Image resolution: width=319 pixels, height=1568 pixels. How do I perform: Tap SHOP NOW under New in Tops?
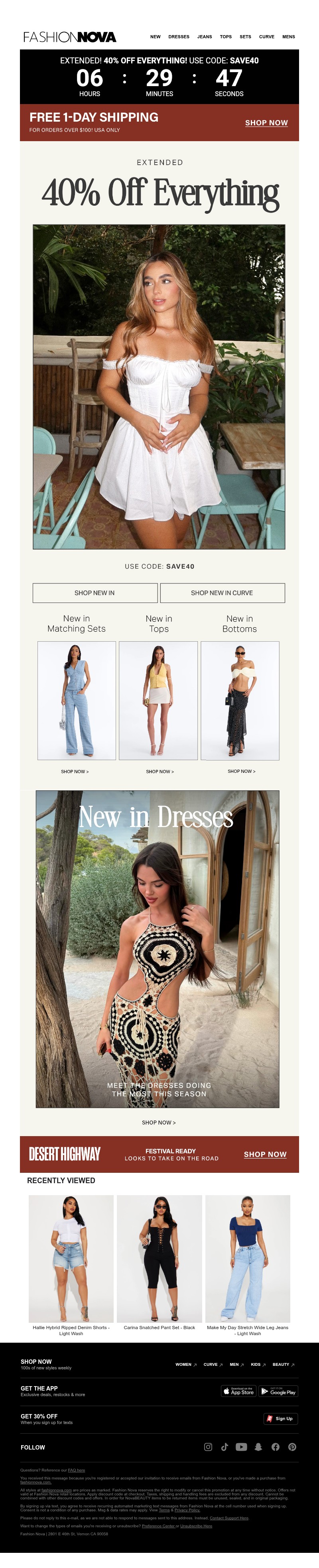pyautogui.click(x=159, y=771)
